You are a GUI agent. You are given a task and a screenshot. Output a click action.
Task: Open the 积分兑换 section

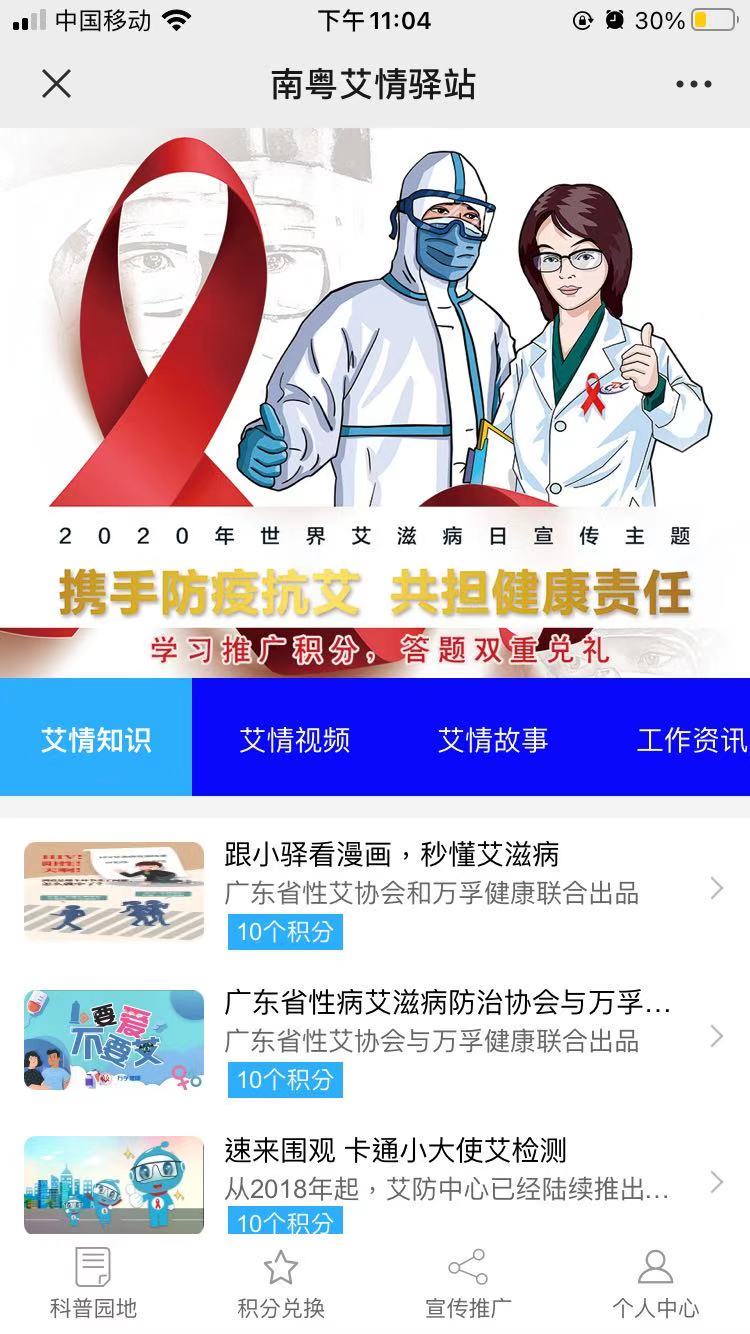[281, 1283]
